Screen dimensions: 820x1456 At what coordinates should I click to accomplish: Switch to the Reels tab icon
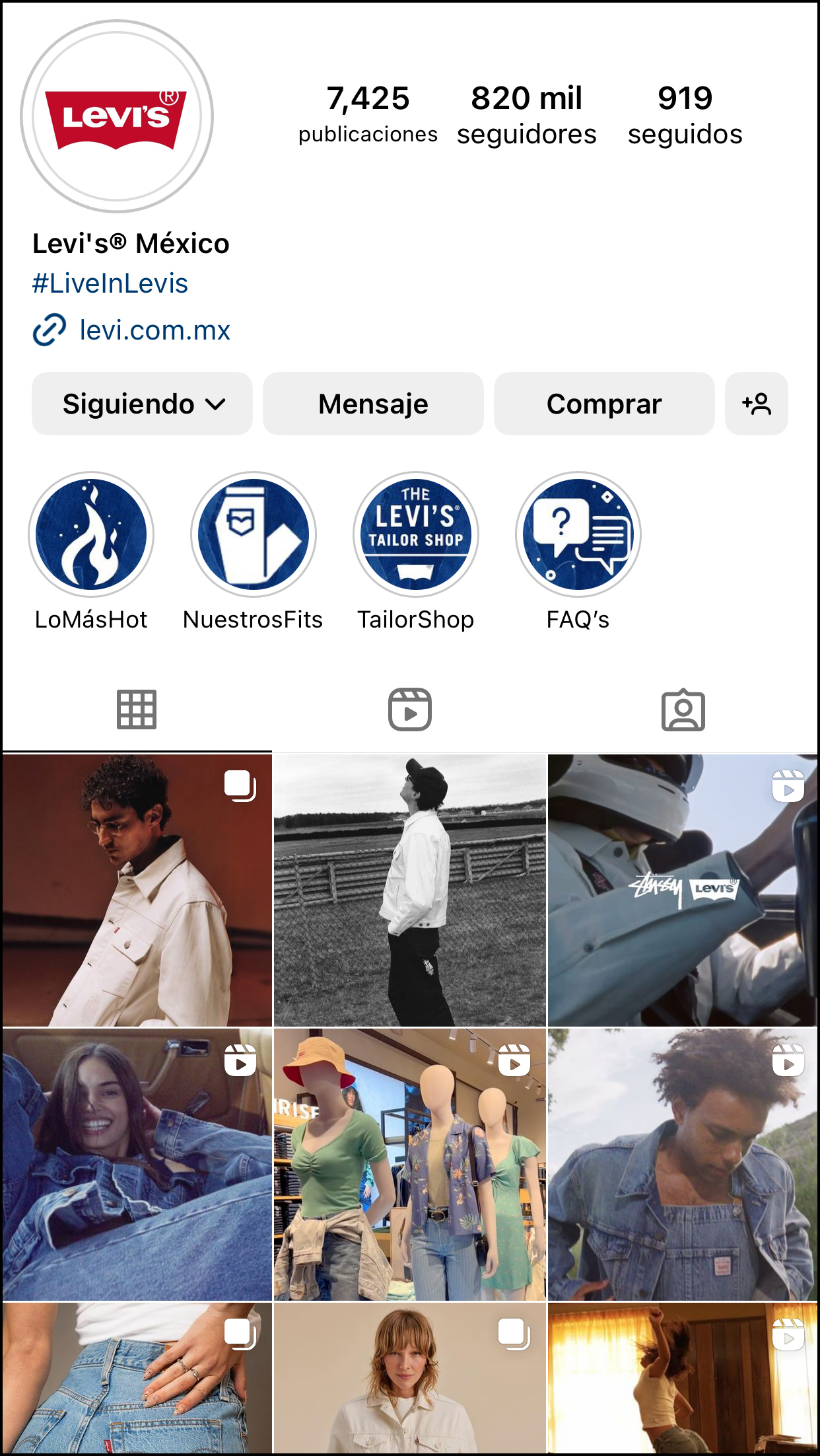pos(409,710)
